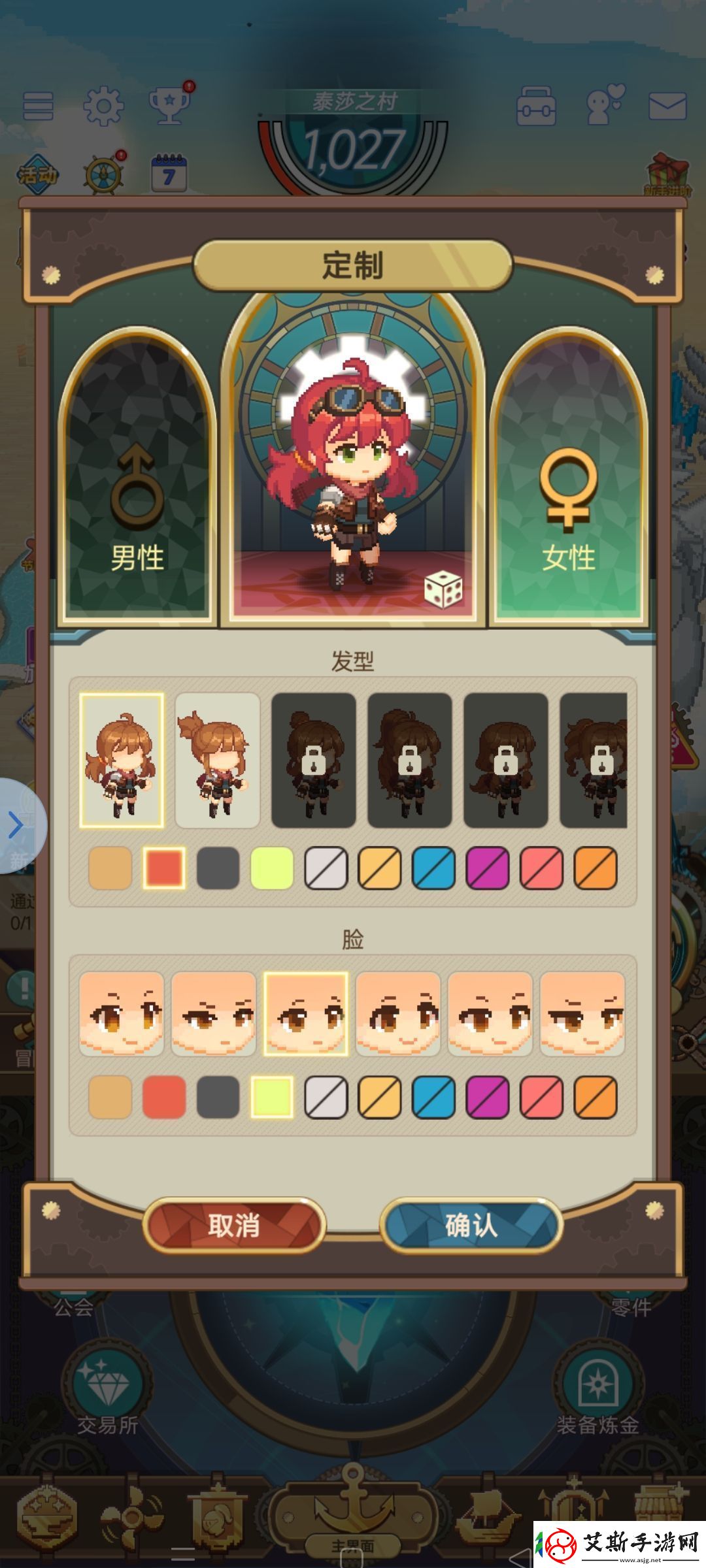
Task: Select the first face option
Action: click(122, 1013)
